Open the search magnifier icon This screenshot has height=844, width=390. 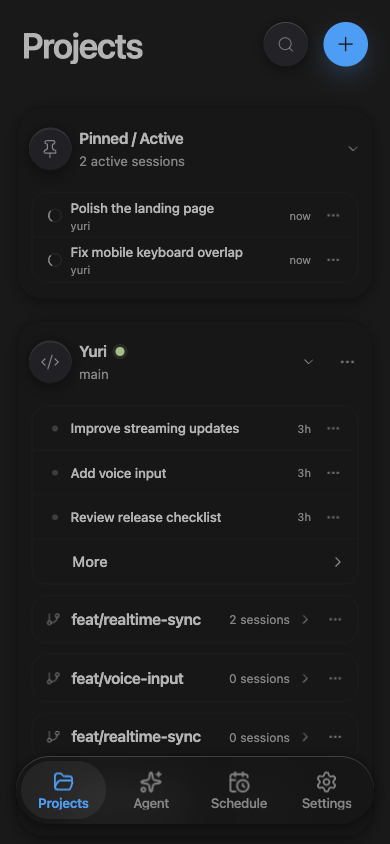[x=286, y=44]
